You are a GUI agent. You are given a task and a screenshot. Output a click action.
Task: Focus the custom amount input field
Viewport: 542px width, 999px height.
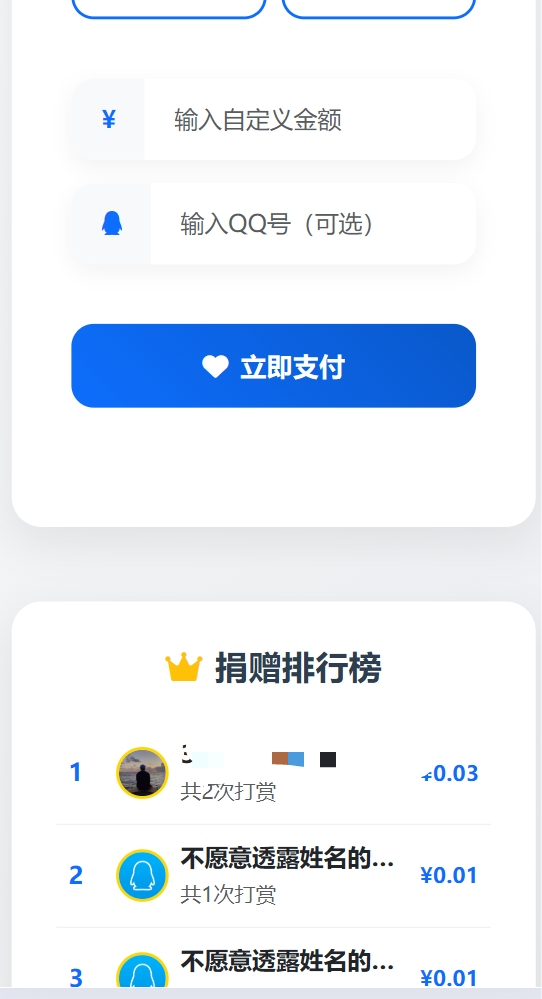[310, 119]
